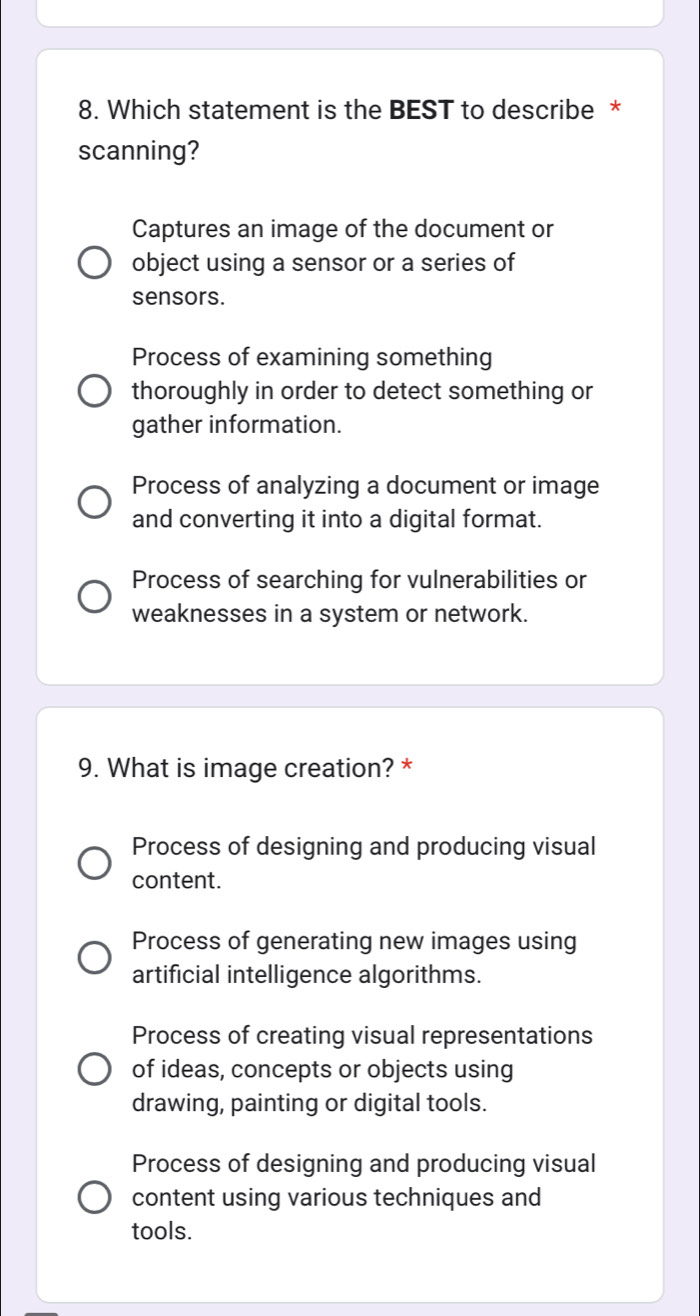Pick 'searching for vulnerabilities or weaknesses' answer
Screen dimensions: 700x1316
pos(95,597)
